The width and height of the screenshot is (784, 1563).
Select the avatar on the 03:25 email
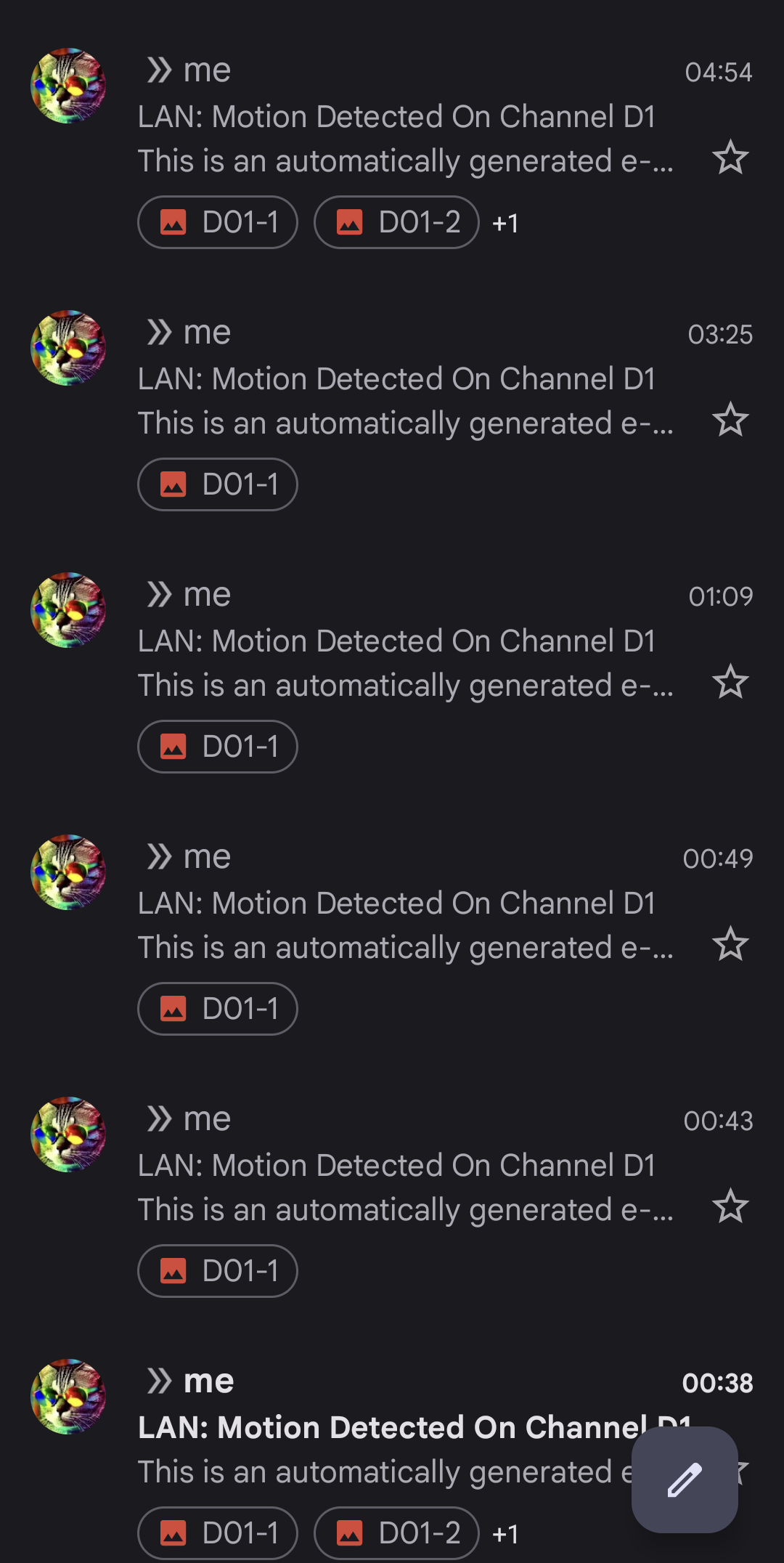coord(68,347)
